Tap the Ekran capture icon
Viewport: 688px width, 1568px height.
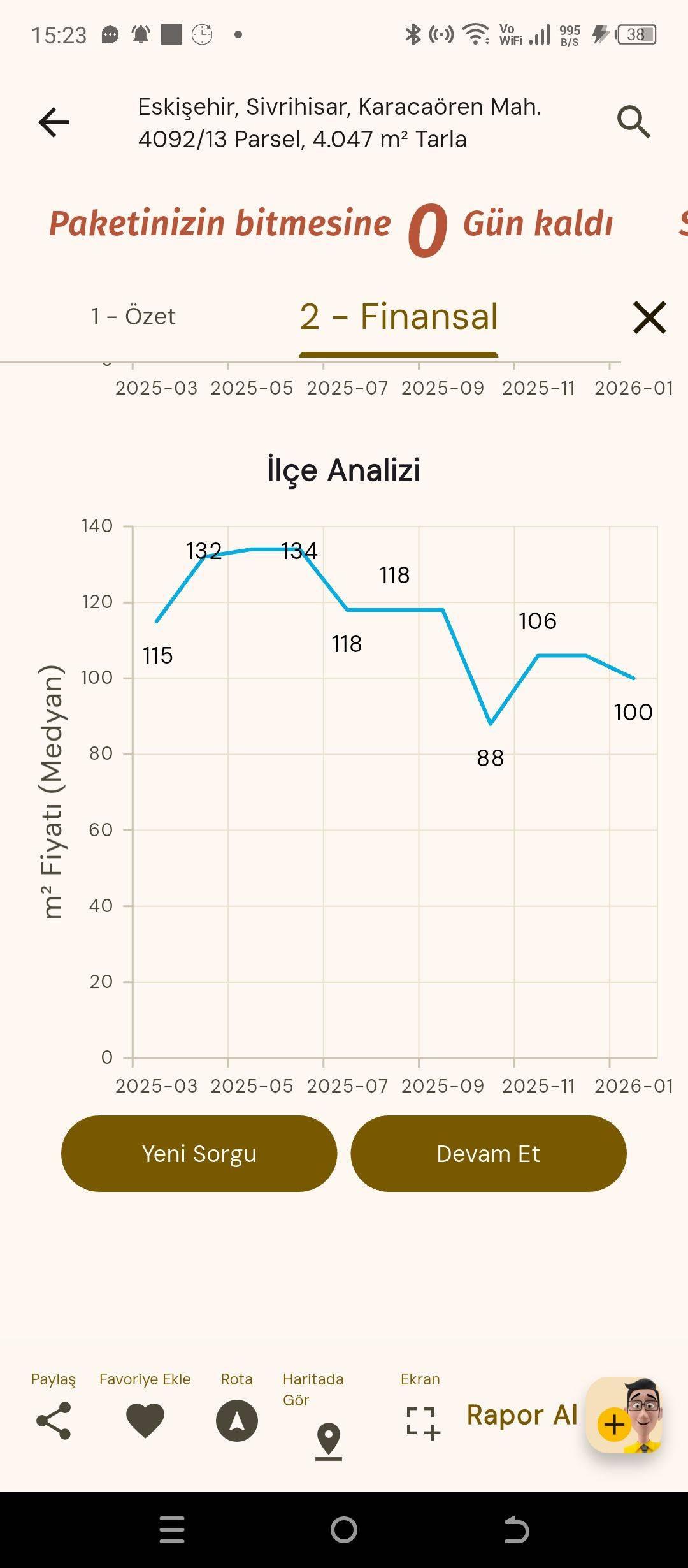[x=423, y=1423]
